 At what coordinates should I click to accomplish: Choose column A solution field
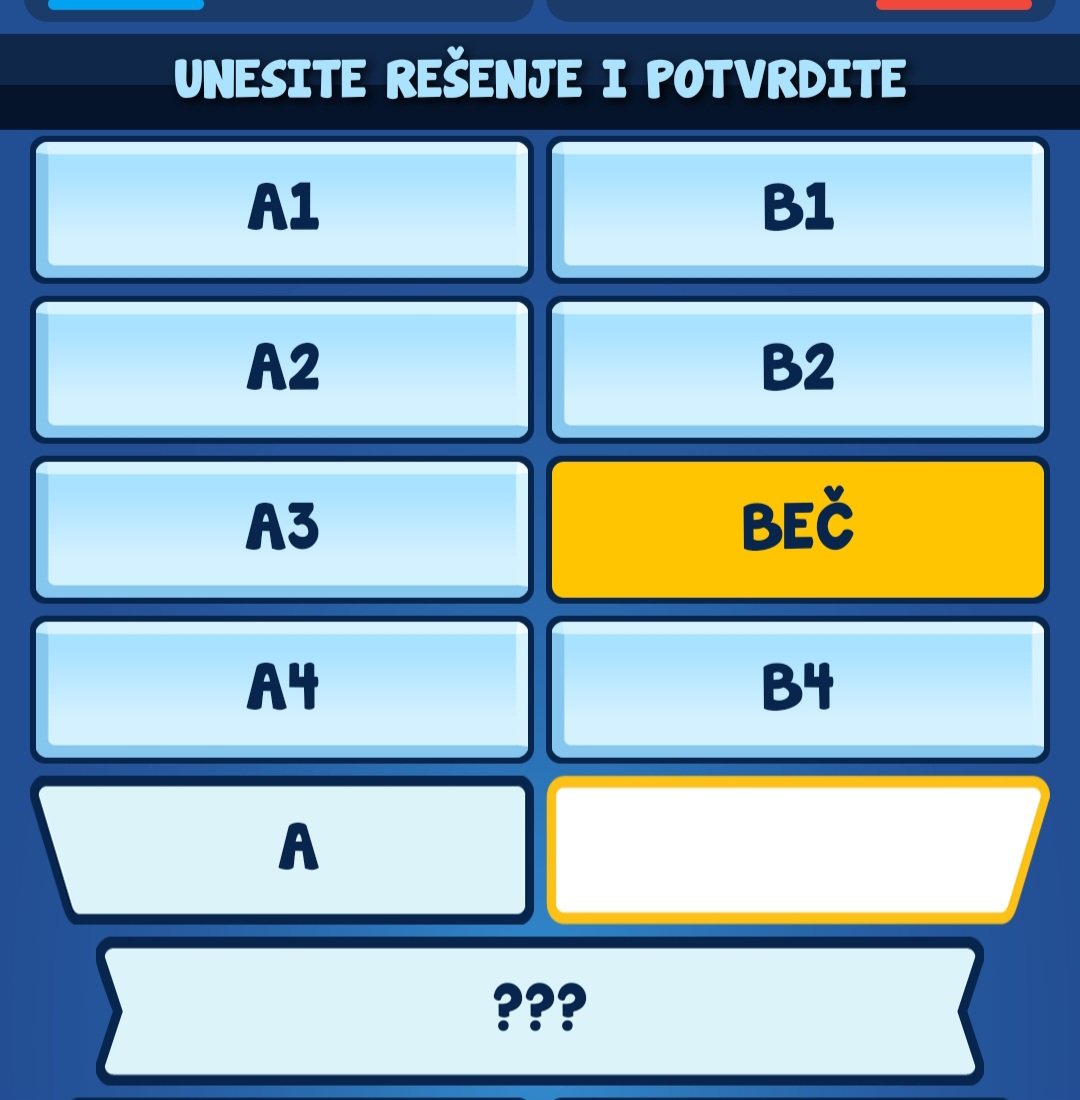click(x=298, y=849)
